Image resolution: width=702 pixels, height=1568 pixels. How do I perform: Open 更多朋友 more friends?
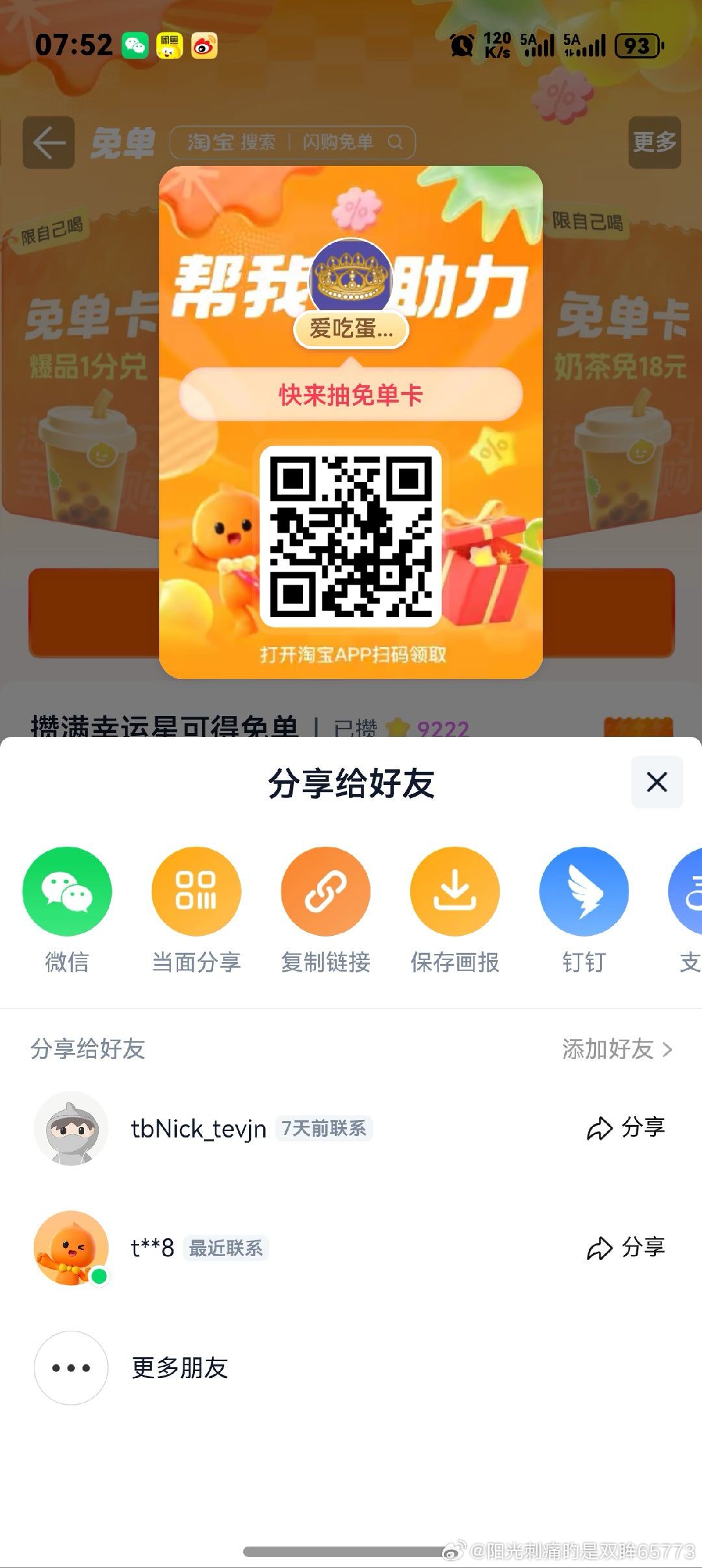point(179,1368)
